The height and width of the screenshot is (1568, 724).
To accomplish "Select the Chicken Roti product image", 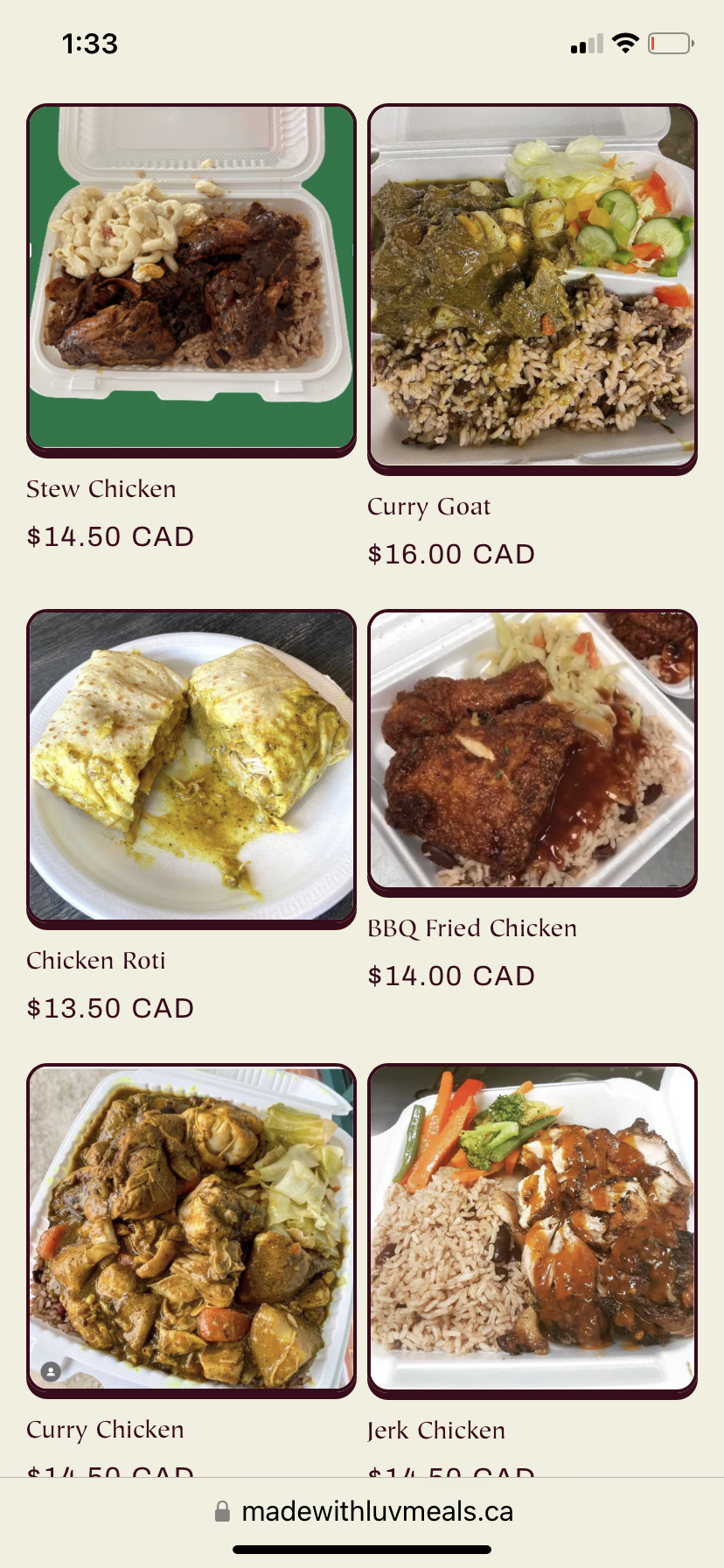I will 191,766.
